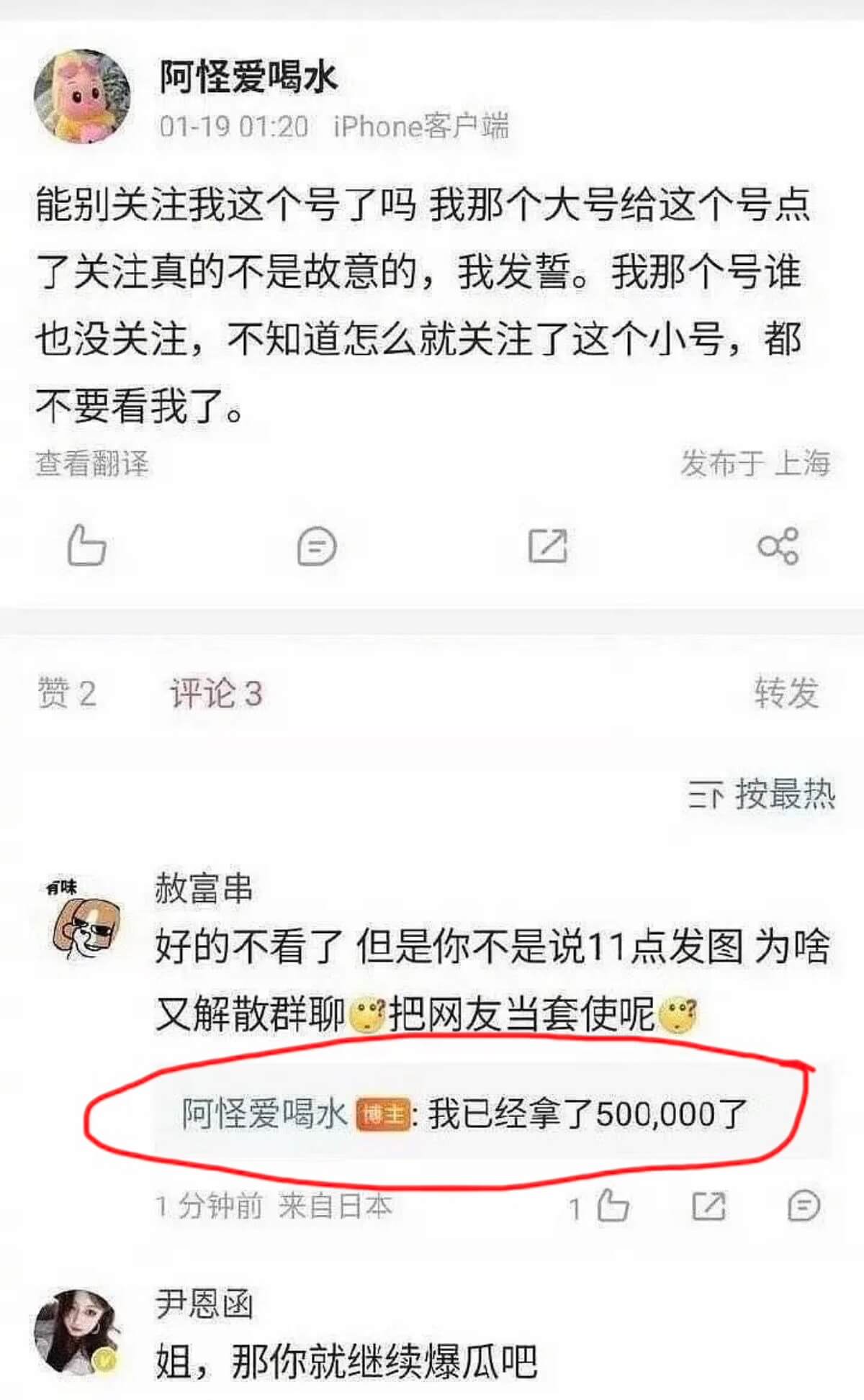Viewport: 864px width, 1400px height.
Task: Repost the 阿怪爱喝水 post
Action: (x=547, y=546)
